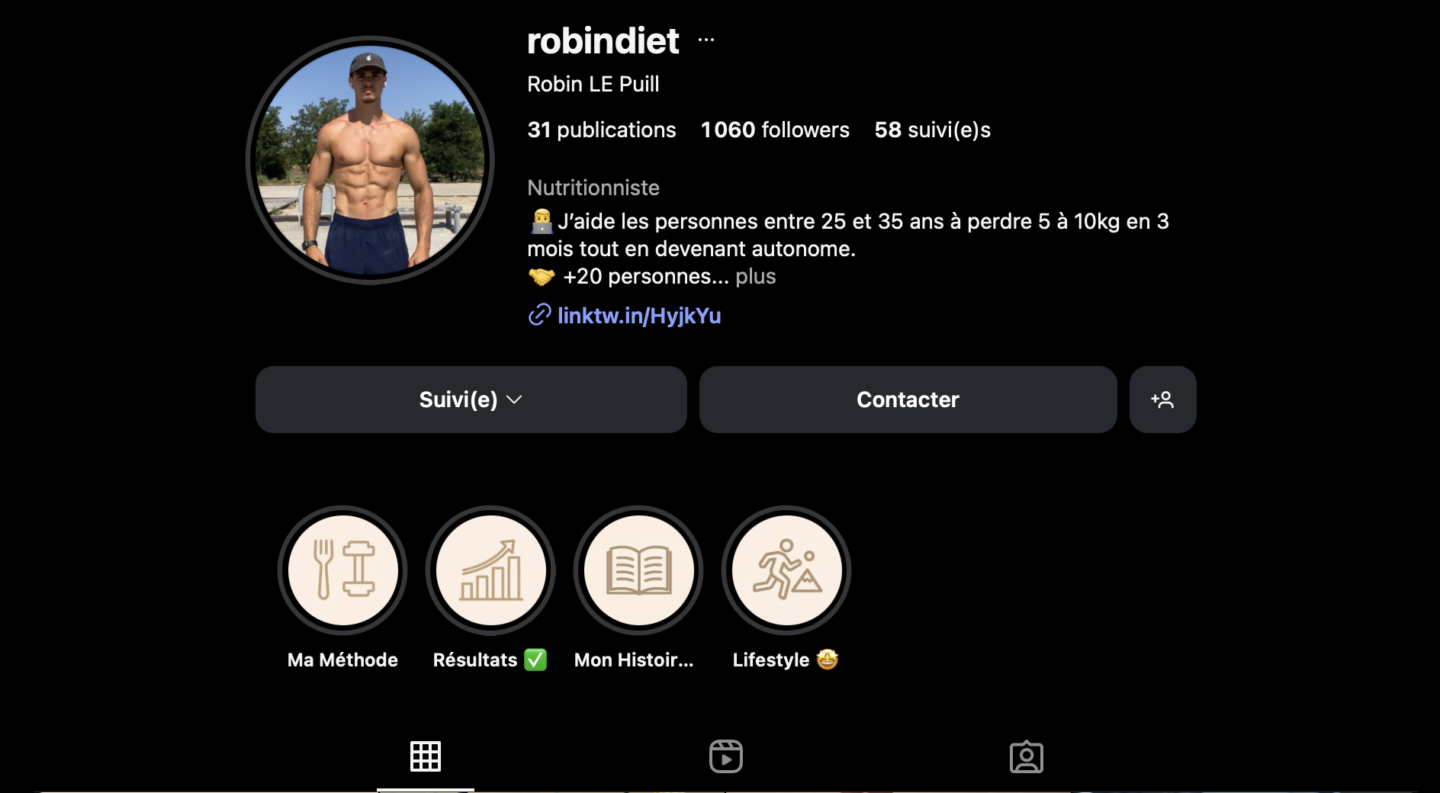Image resolution: width=1440 pixels, height=793 pixels.
Task: Show the 58 suivi(e)s list
Action: [x=932, y=130]
